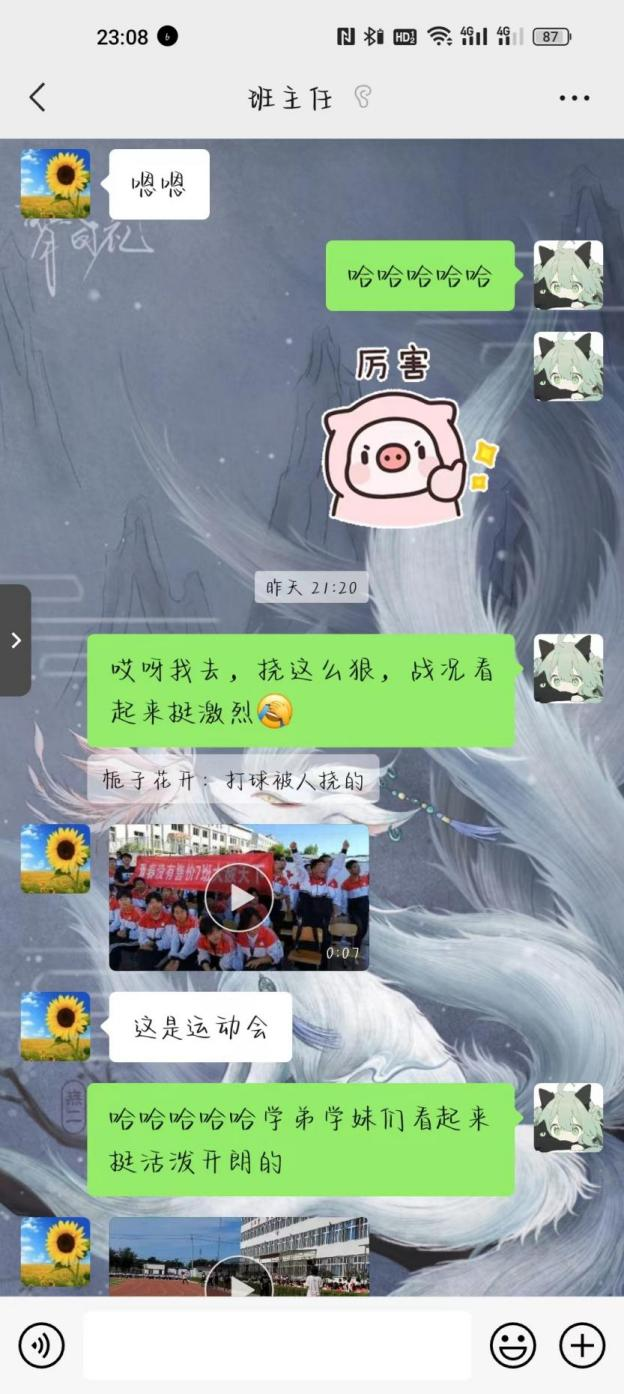This screenshot has width=624, height=1394.
Task: Open the plus attachments menu
Action: pos(582,1345)
